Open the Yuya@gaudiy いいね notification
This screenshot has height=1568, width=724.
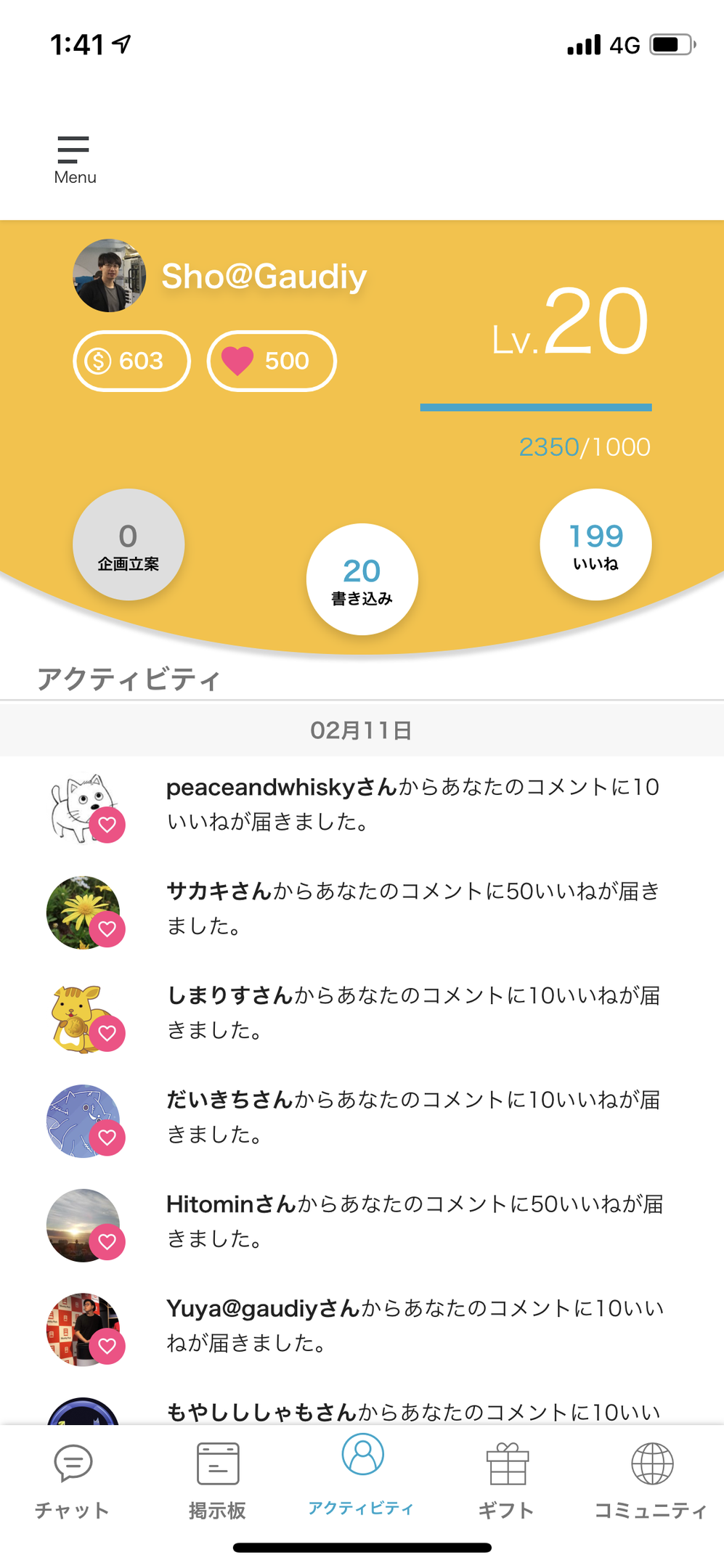click(x=412, y=1326)
